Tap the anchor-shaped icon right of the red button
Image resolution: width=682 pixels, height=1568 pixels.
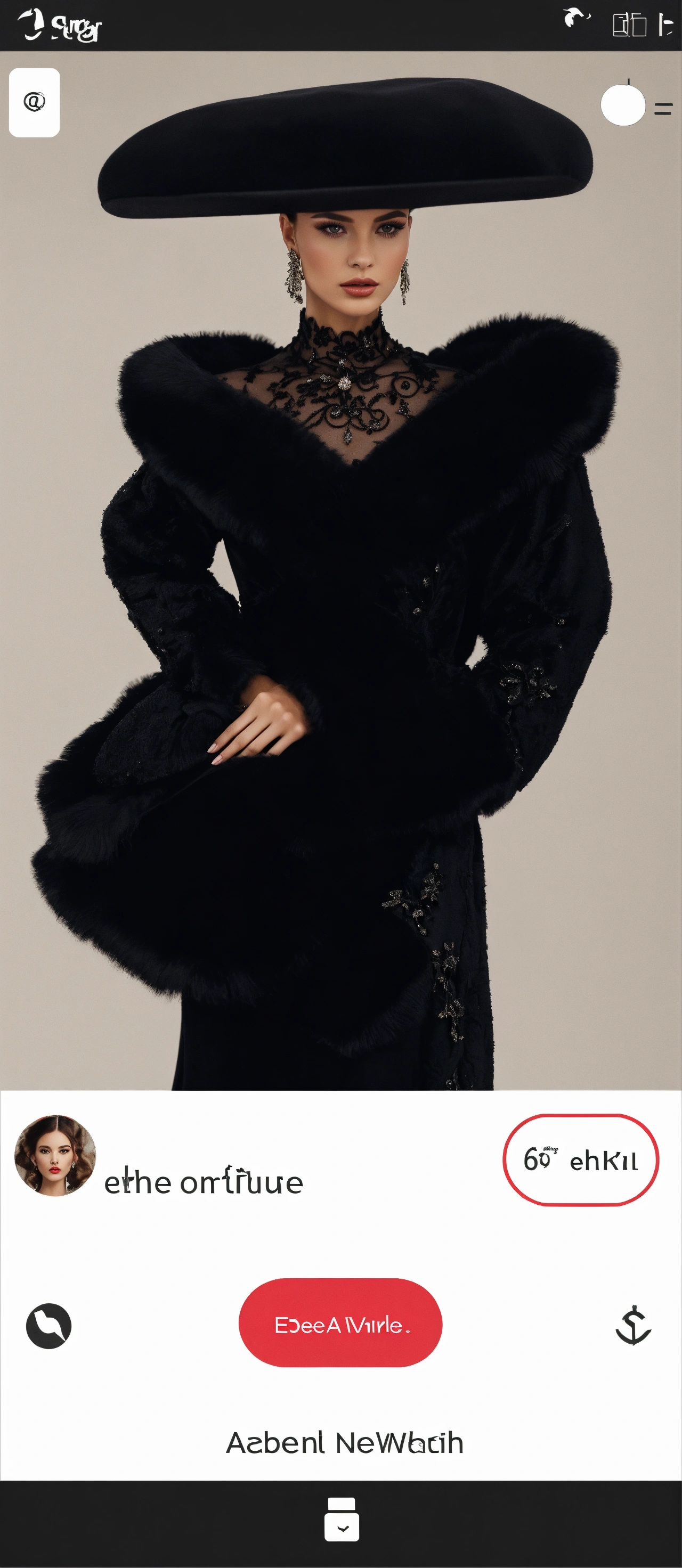point(634,1326)
